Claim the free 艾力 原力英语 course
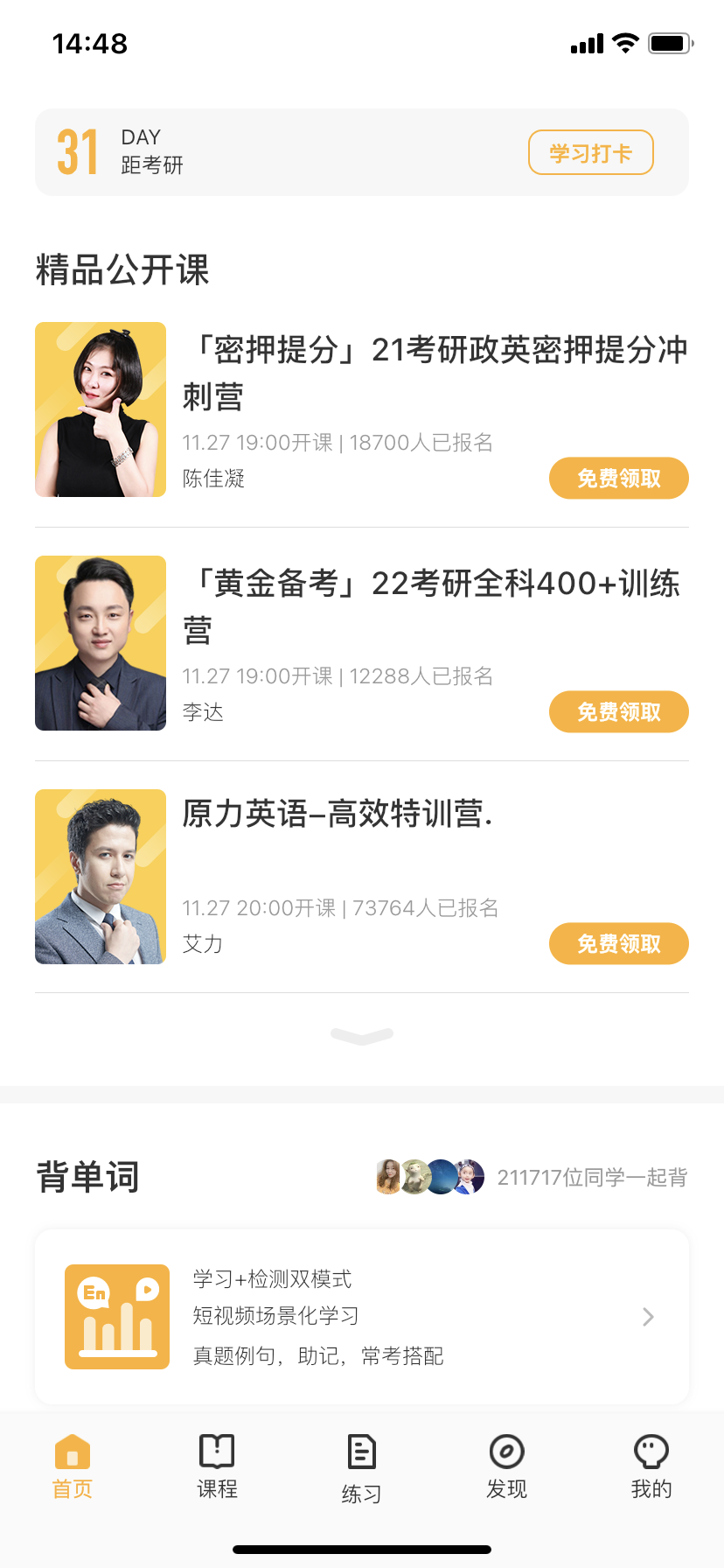The height and width of the screenshot is (1568, 724). pos(618,944)
